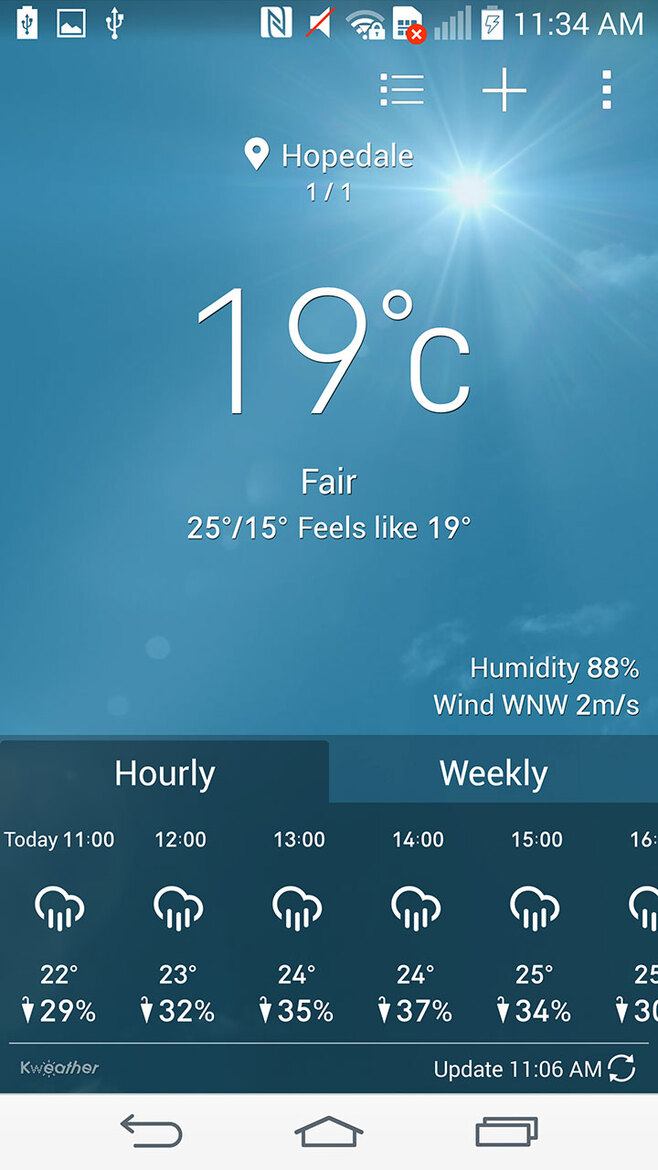Go back with the navigation bar
Viewport: 658px width, 1170px height.
coord(151,1131)
